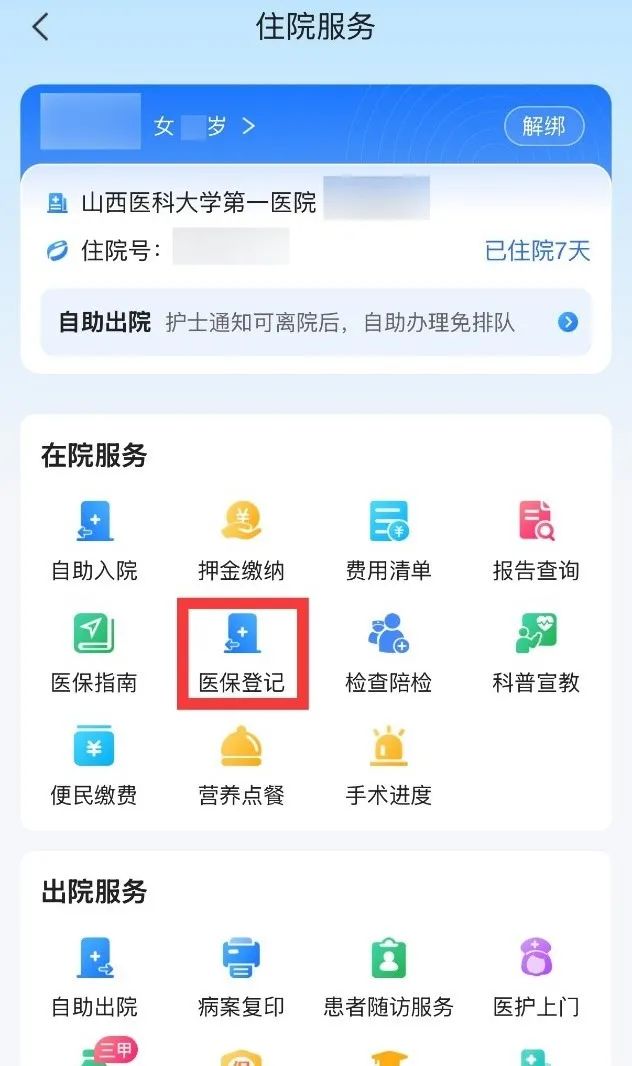
Task: View the 费用清单 expense list
Action: click(x=388, y=541)
